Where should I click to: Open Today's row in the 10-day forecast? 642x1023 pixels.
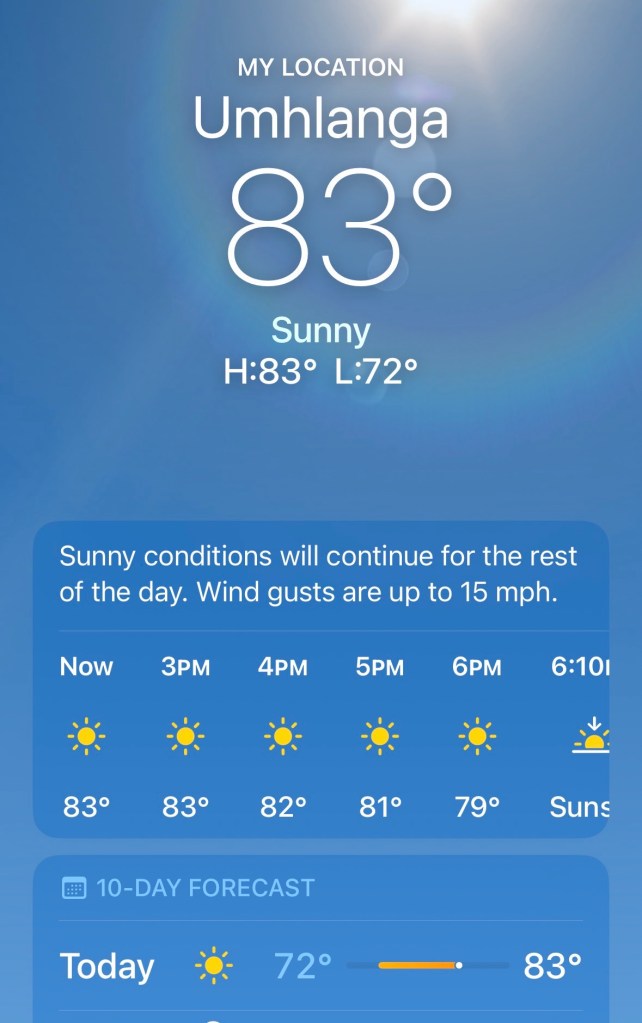coord(320,966)
